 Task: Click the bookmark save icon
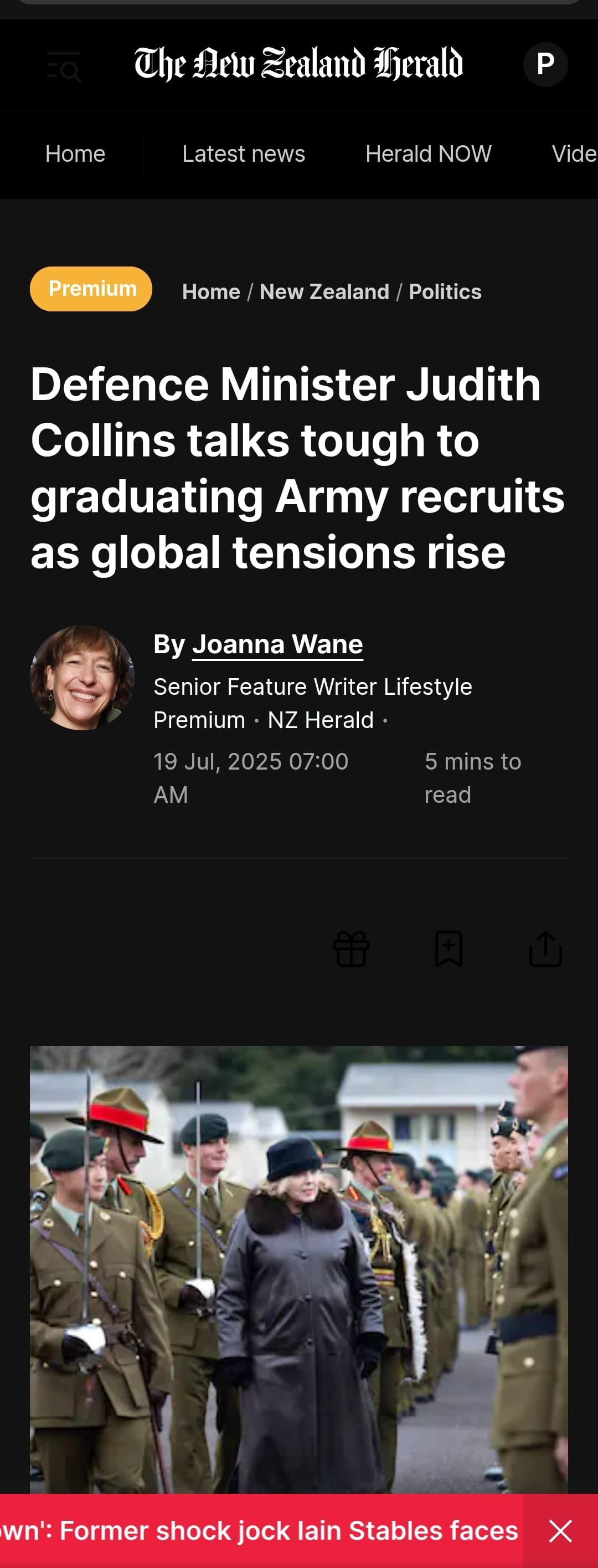pos(448,949)
